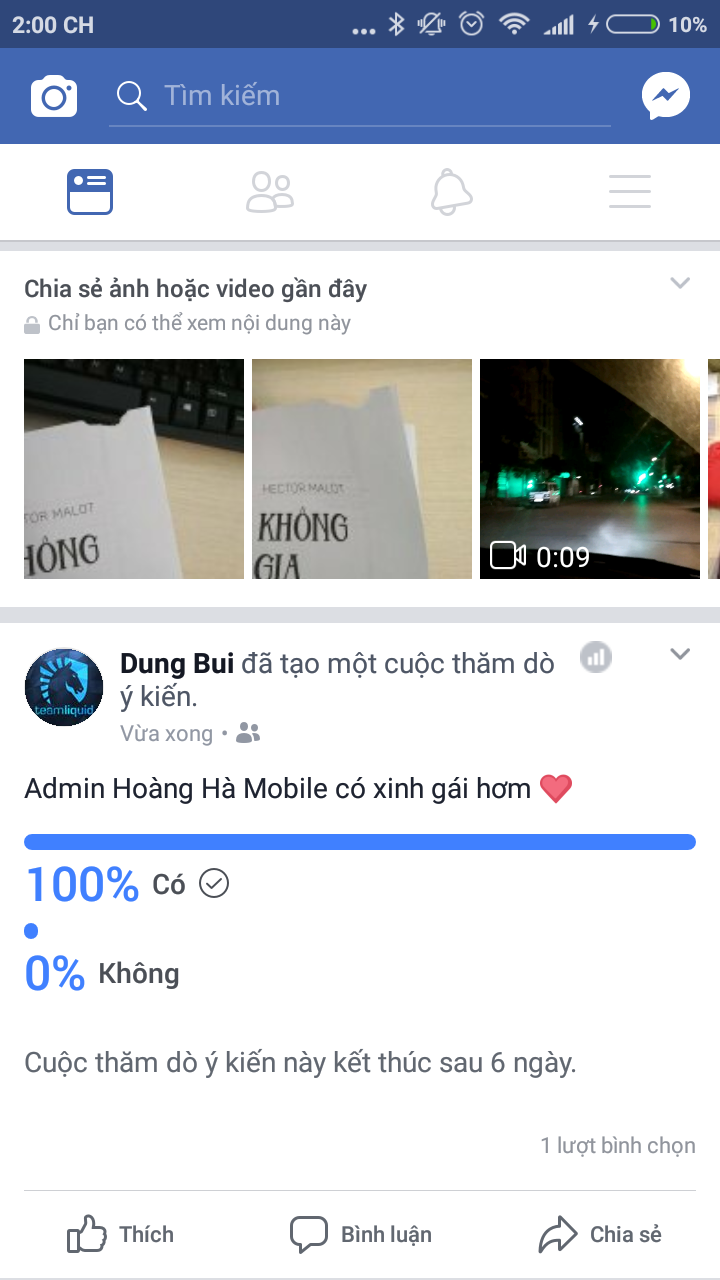Image resolution: width=720 pixels, height=1280 pixels.
Task: Select the 'Không' poll option
Action: [140, 972]
